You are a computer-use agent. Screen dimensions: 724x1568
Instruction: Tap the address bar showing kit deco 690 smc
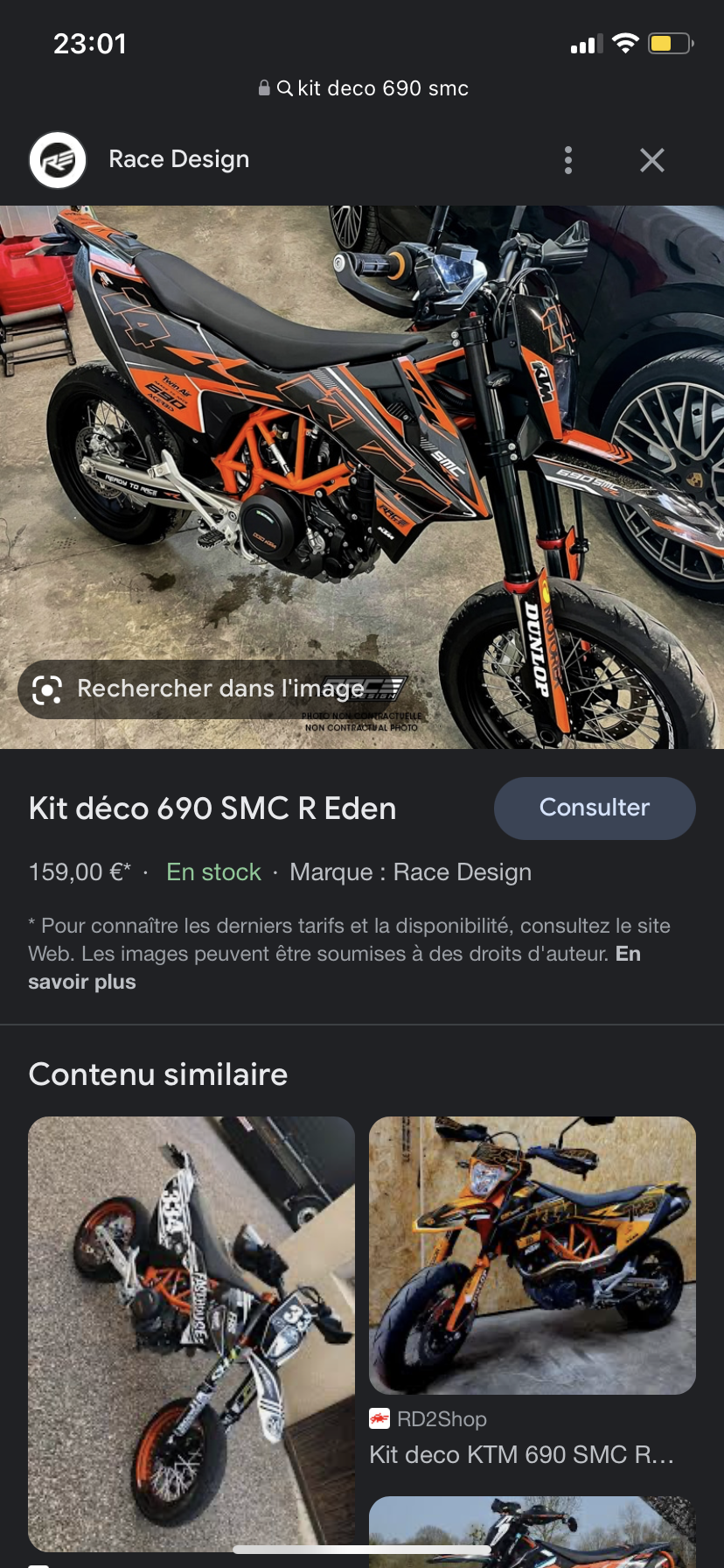(x=362, y=88)
